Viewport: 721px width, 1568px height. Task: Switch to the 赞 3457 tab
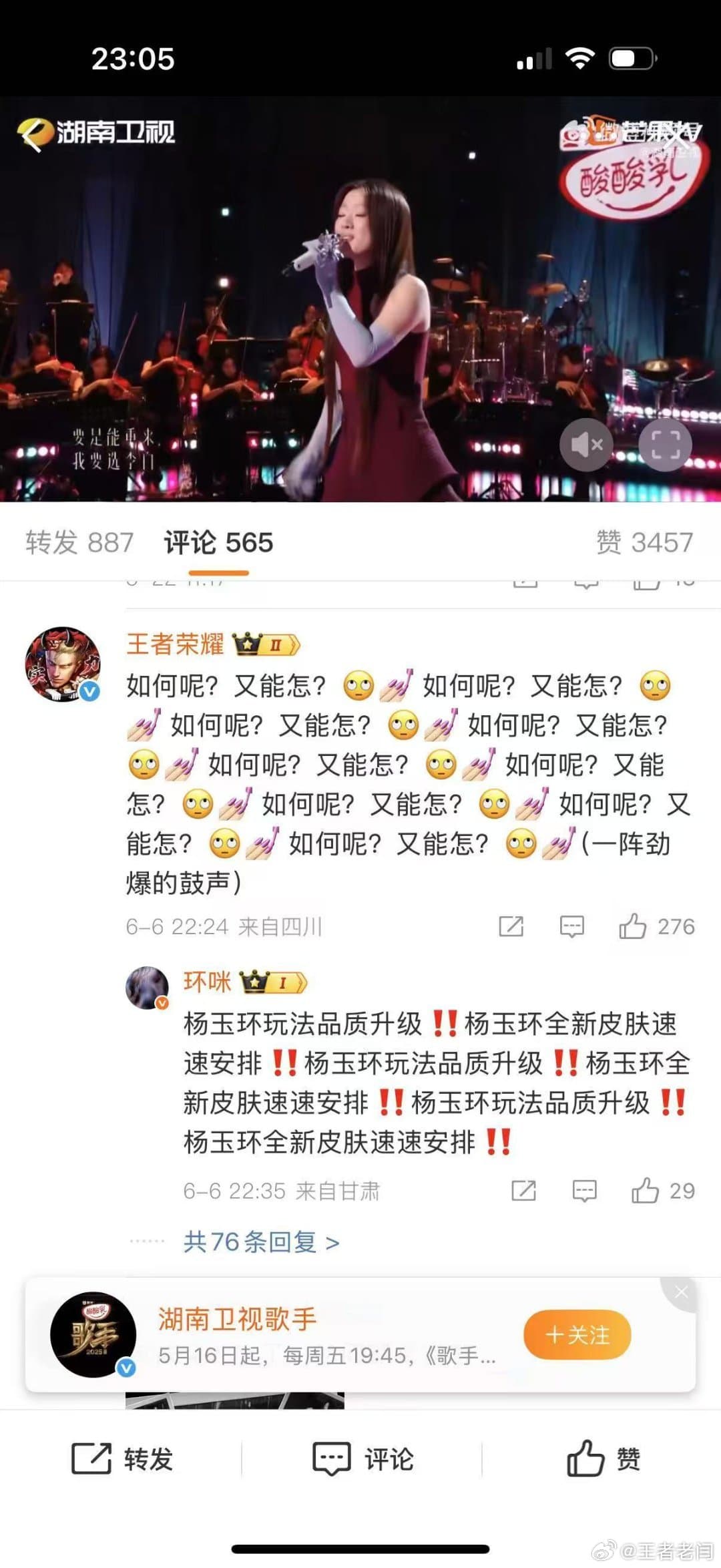(644, 542)
